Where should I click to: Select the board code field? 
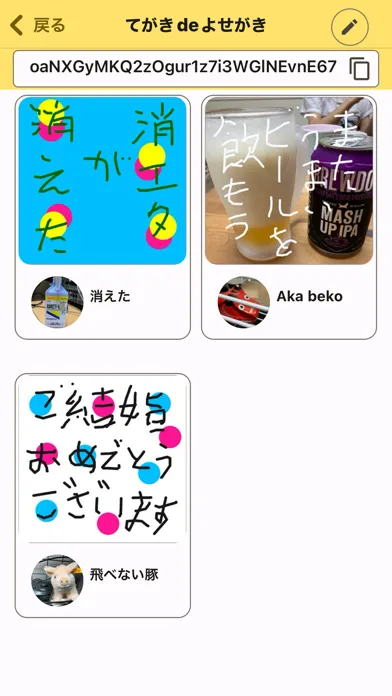(196, 68)
